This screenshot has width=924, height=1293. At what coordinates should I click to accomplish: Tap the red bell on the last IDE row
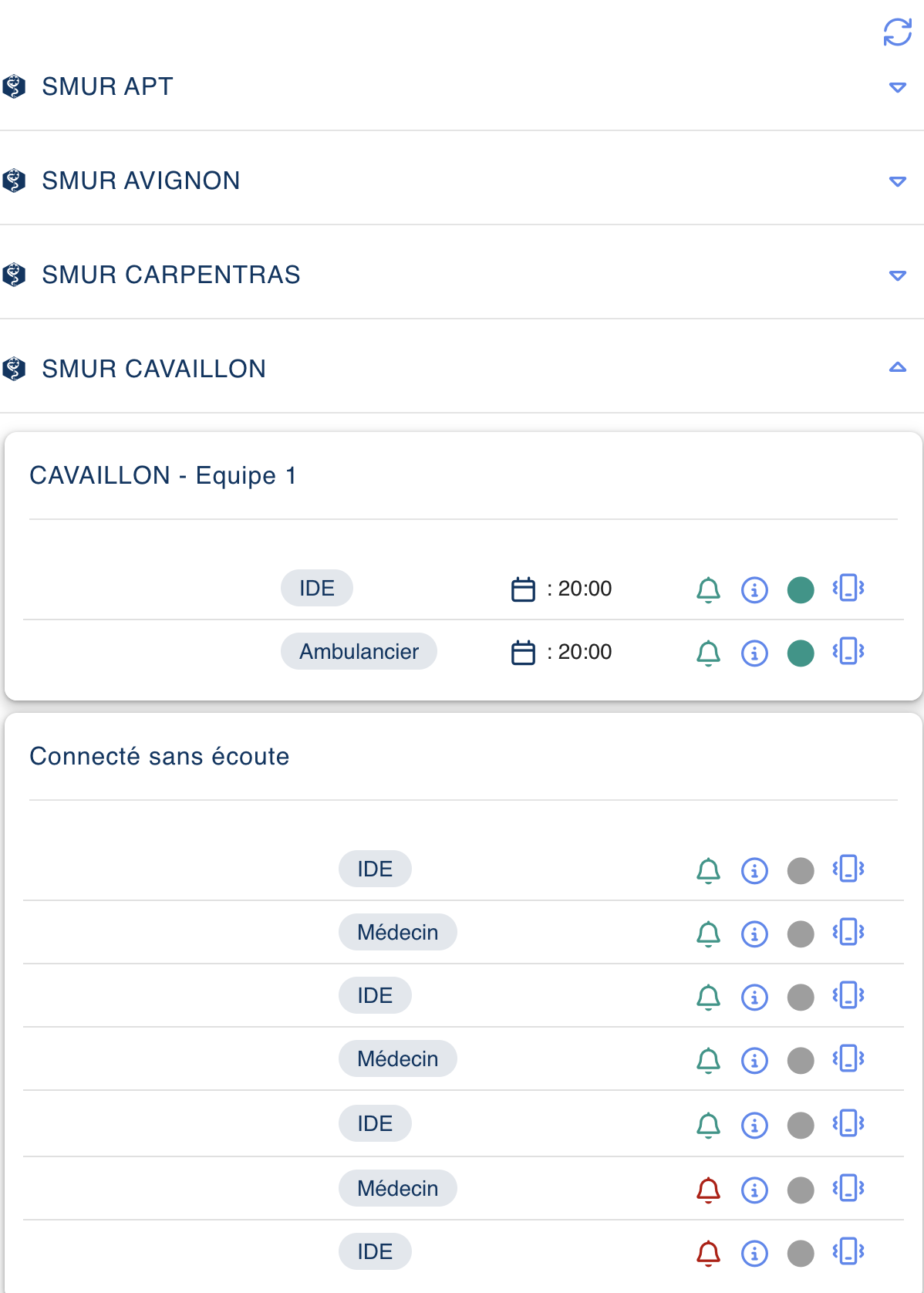tap(708, 1253)
